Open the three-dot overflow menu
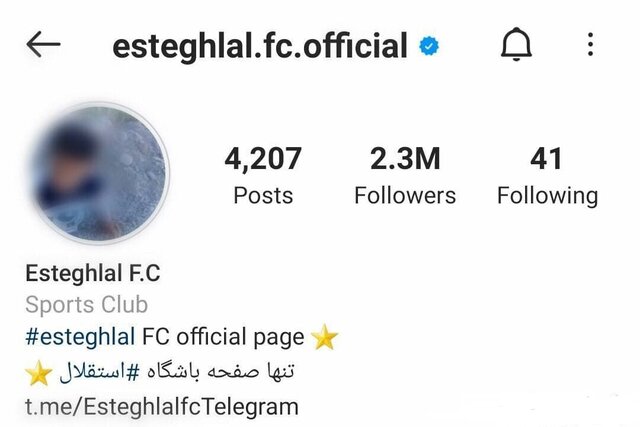This screenshot has height=427, width=640. (591, 44)
